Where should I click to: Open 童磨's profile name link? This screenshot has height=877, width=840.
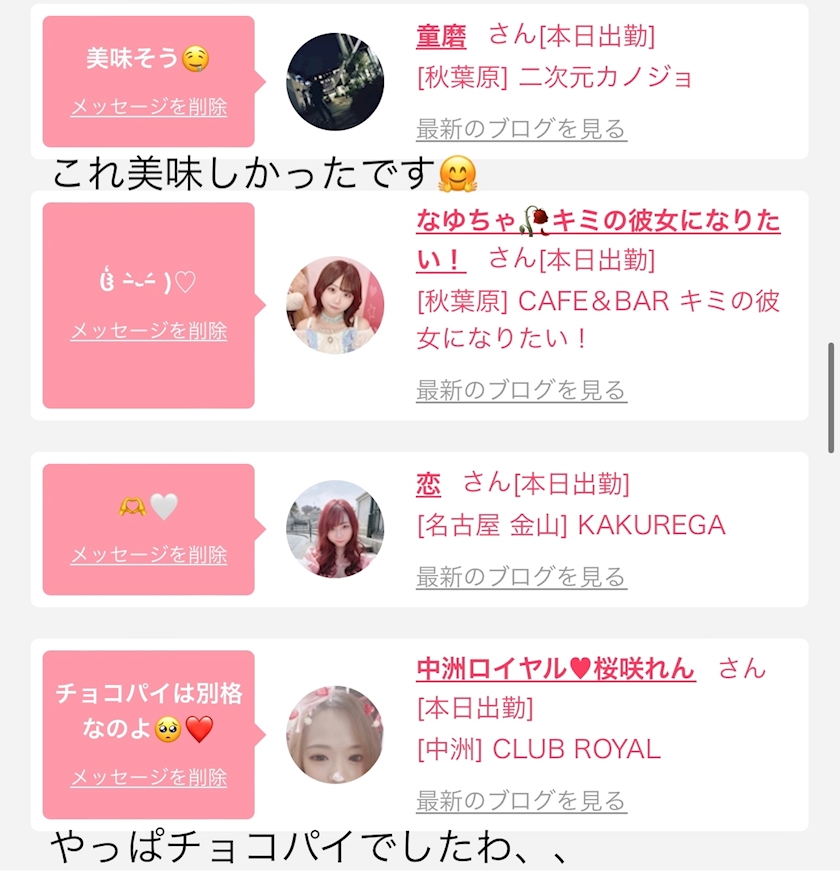pos(441,37)
